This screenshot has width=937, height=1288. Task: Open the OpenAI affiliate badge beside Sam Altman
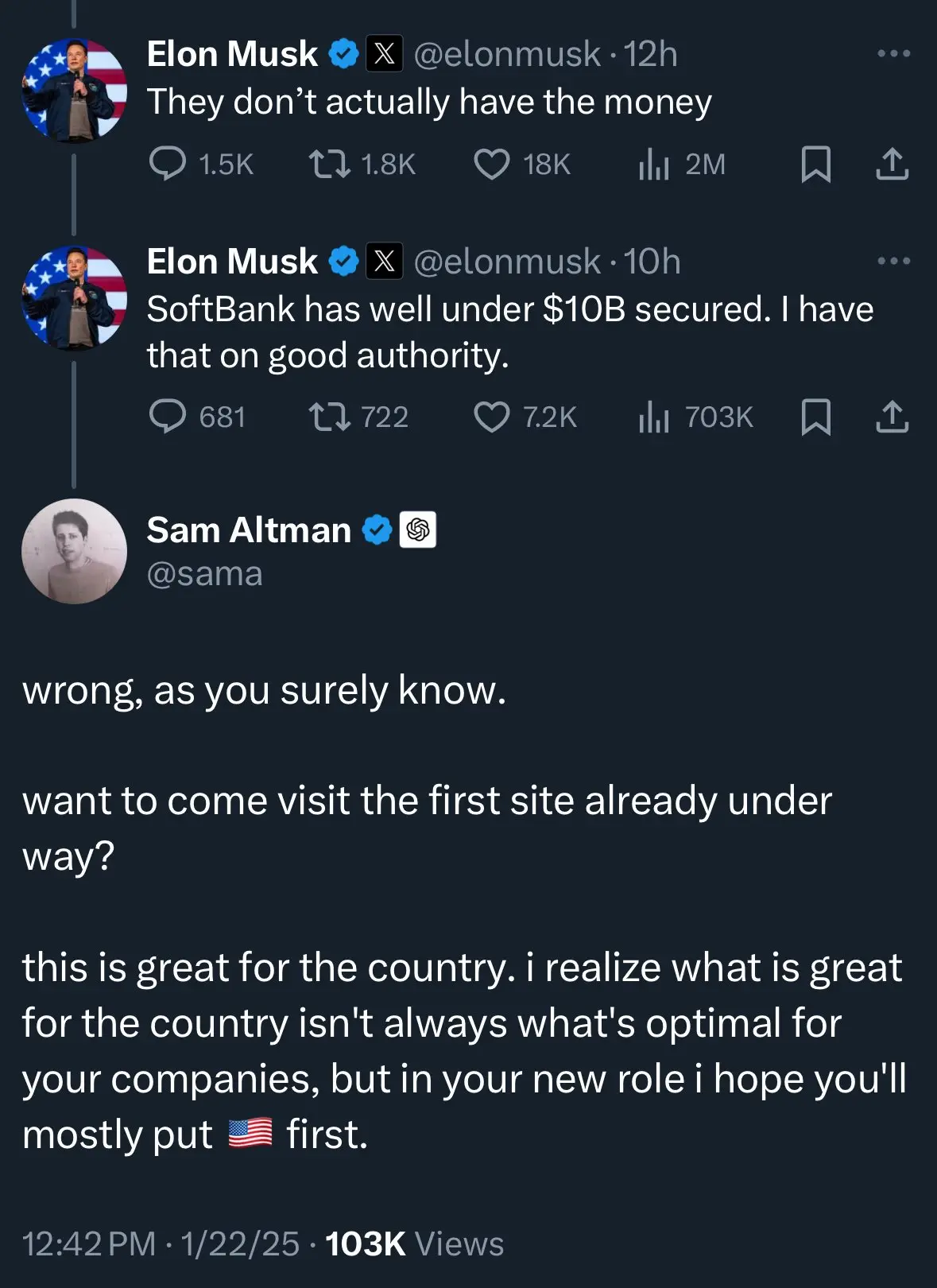point(418,530)
